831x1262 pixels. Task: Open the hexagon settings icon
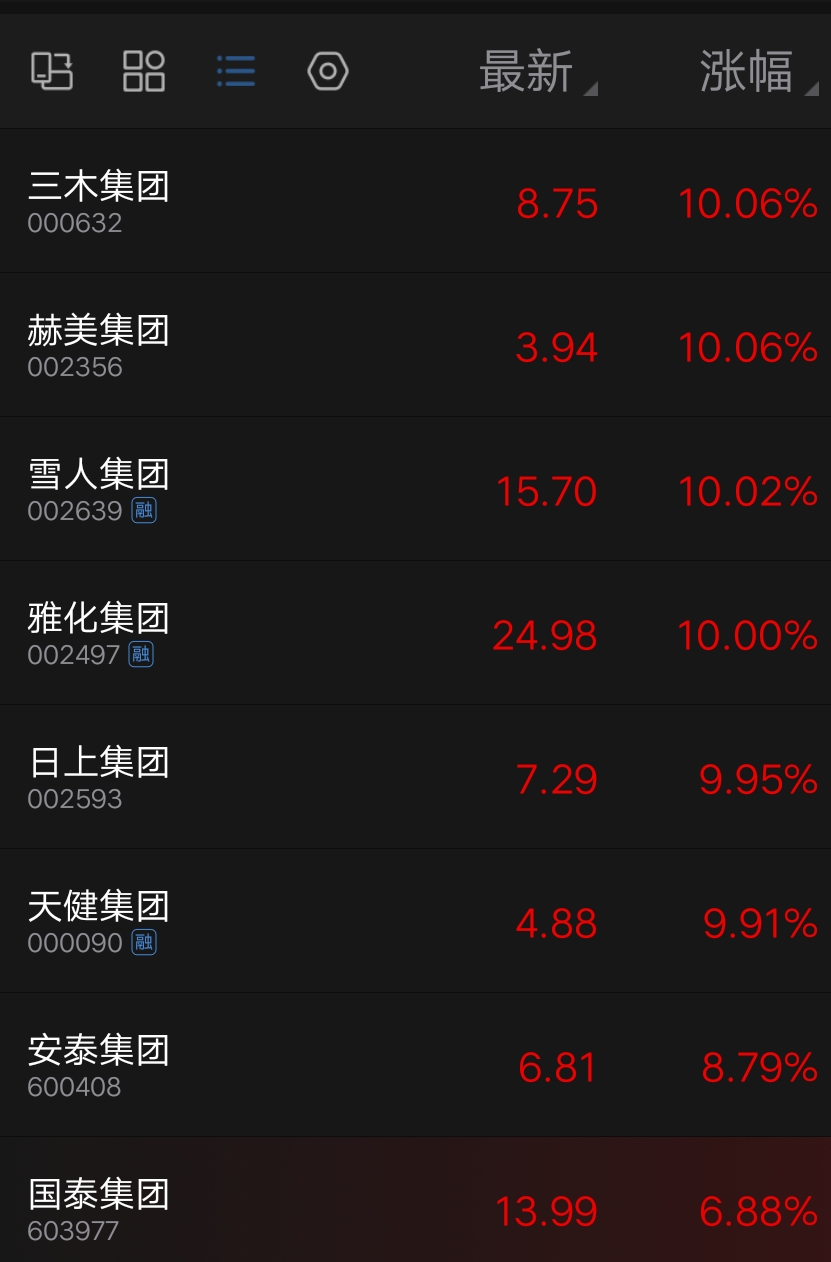coord(328,71)
